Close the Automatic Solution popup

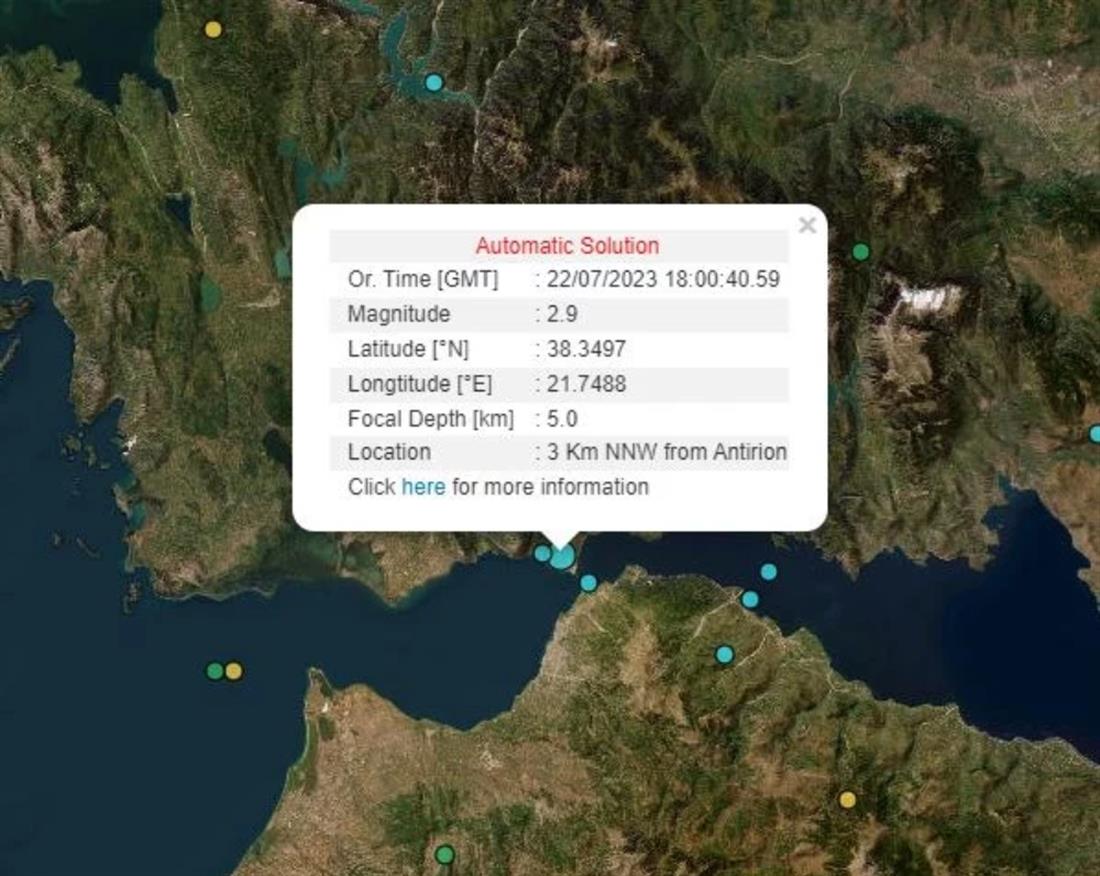click(x=807, y=226)
